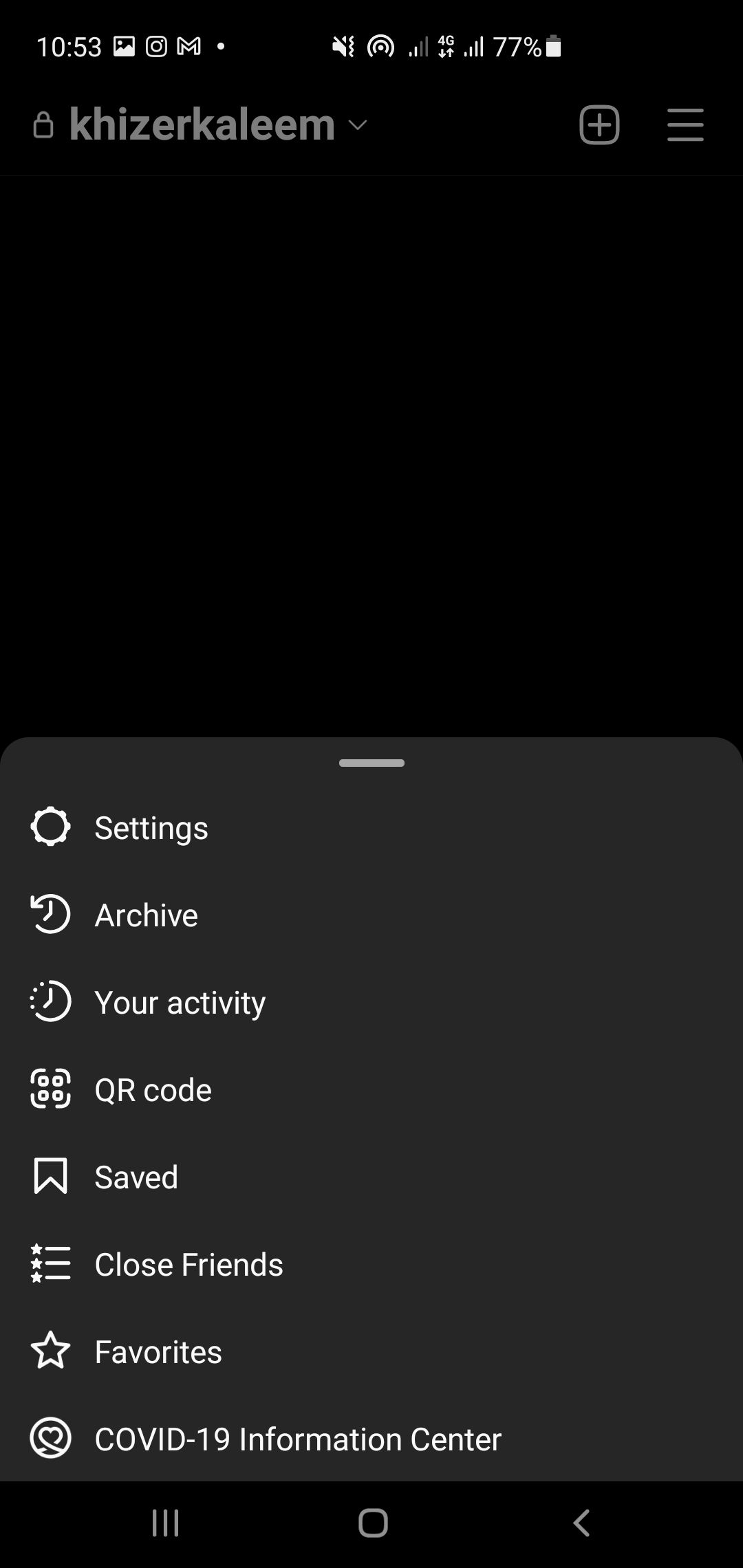
Task: Open Favorites
Action: [158, 1351]
